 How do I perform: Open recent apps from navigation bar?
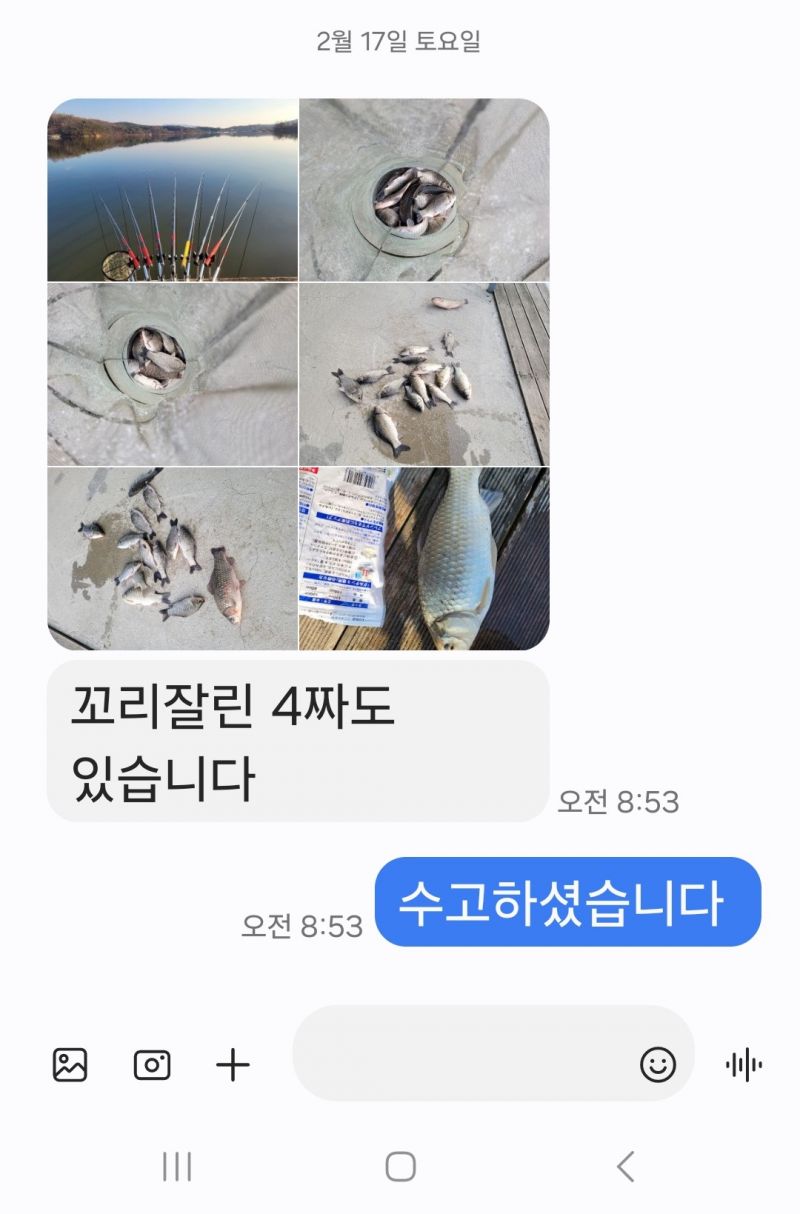click(x=176, y=1166)
